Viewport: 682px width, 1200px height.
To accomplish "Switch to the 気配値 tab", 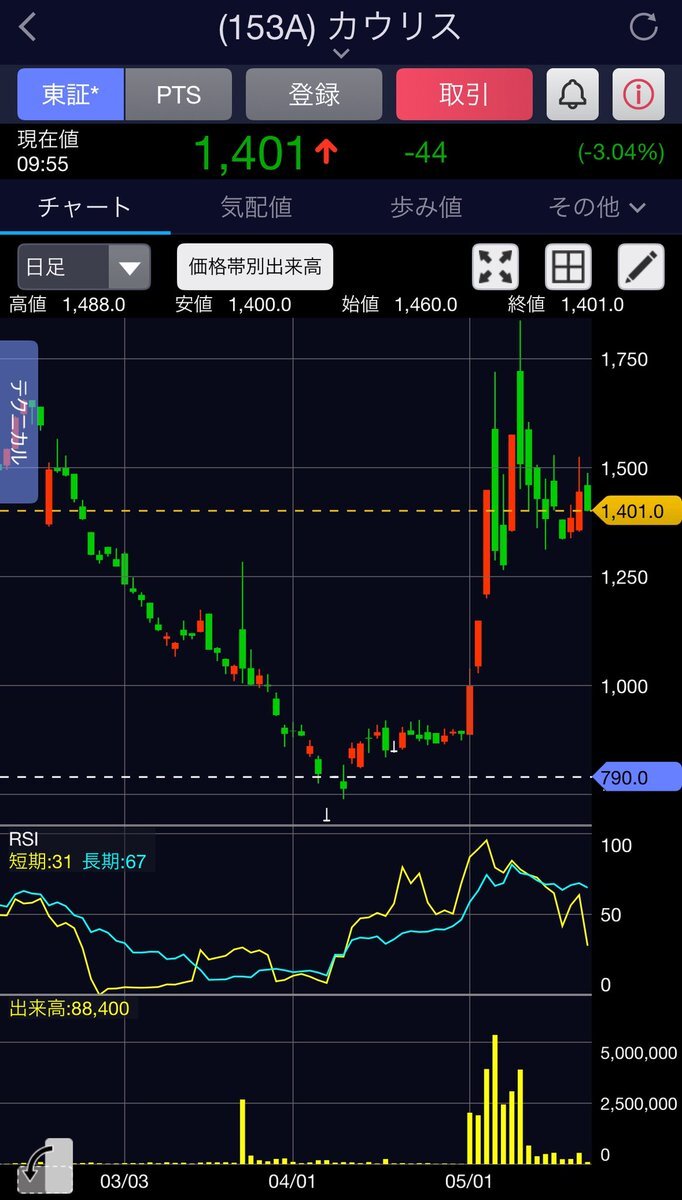I will 256,207.
